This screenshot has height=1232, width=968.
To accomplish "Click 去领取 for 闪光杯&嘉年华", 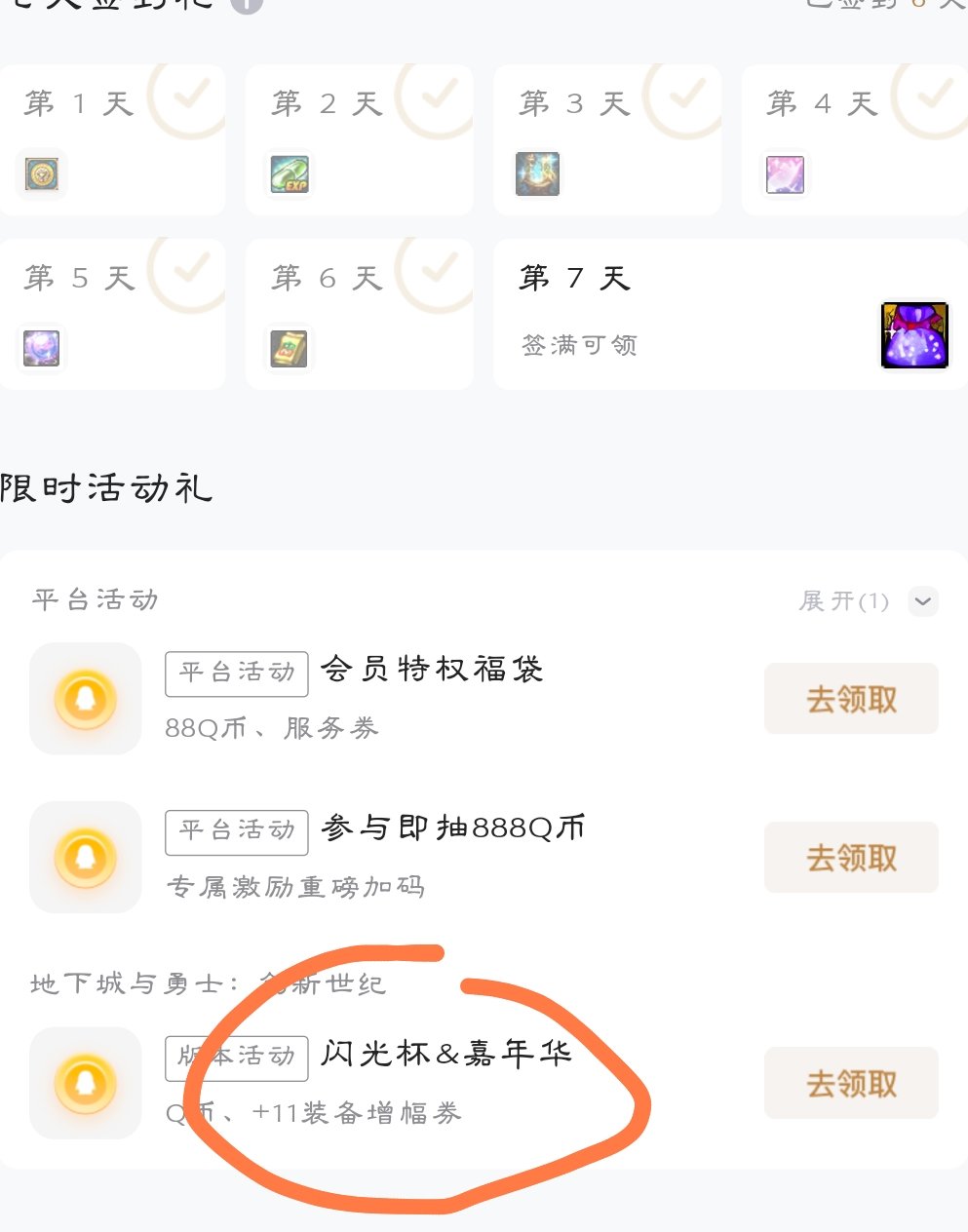I will click(851, 1083).
